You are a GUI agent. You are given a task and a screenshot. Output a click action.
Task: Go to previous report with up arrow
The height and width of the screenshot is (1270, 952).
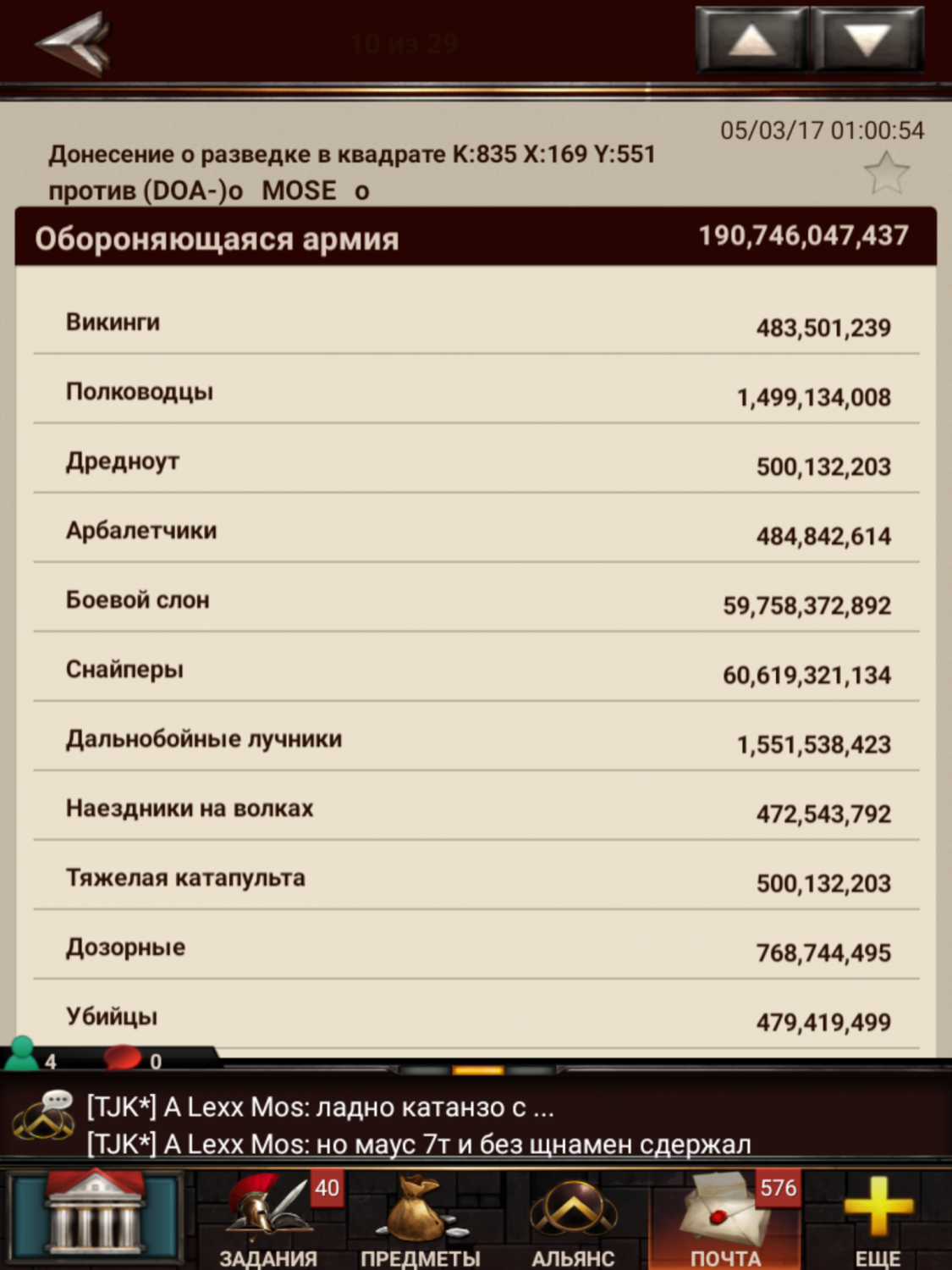pos(751,40)
